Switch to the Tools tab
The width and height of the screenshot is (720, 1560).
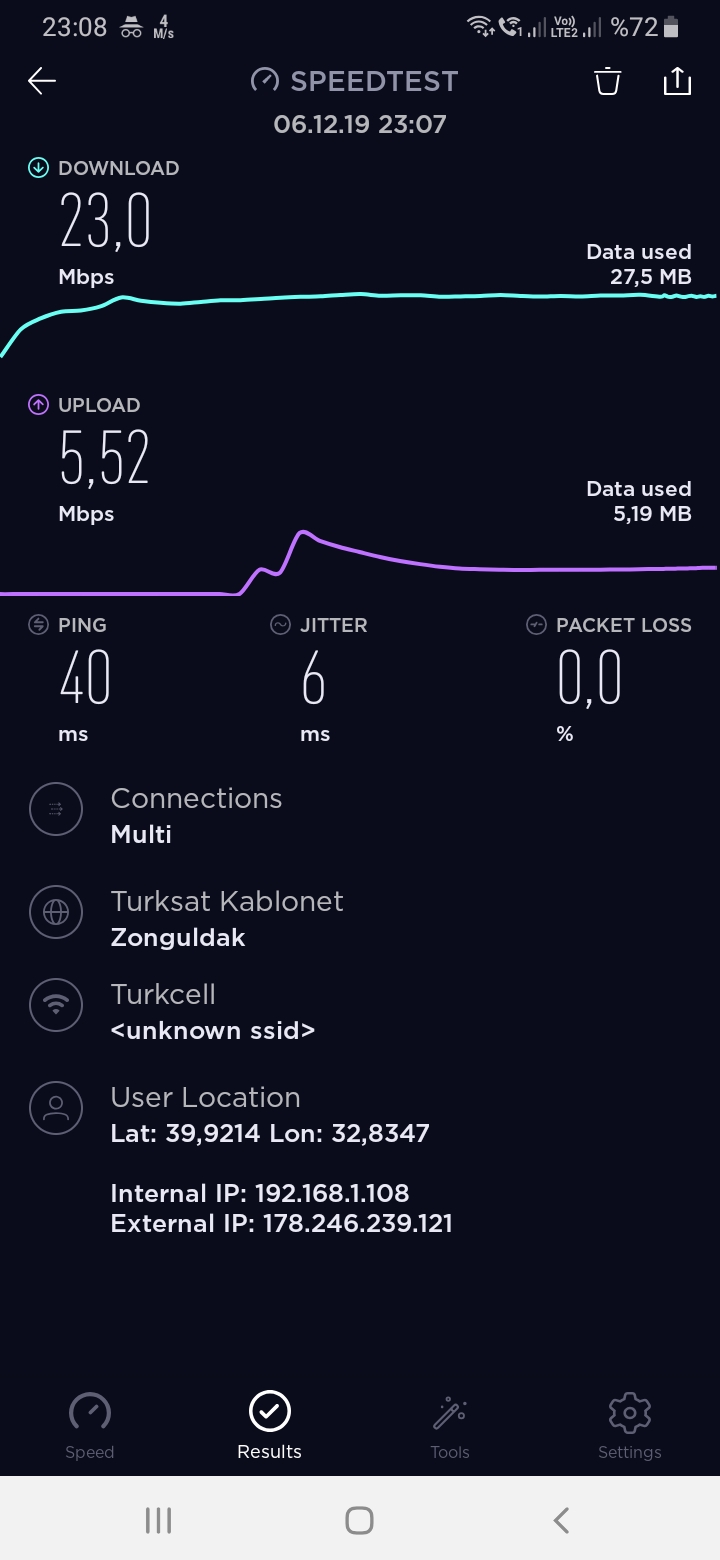[450, 1426]
